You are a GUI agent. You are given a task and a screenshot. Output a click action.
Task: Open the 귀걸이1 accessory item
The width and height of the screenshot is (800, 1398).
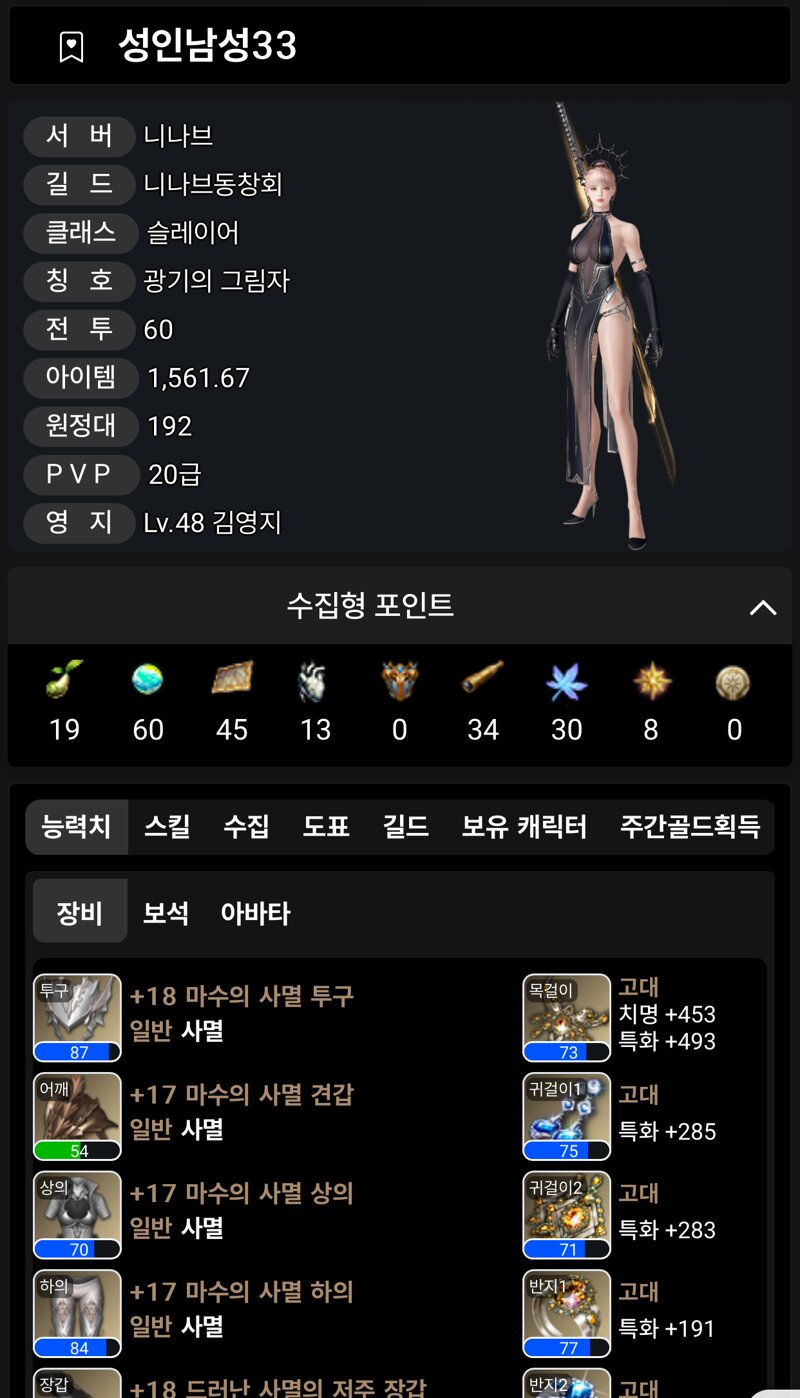pyautogui.click(x=567, y=1116)
